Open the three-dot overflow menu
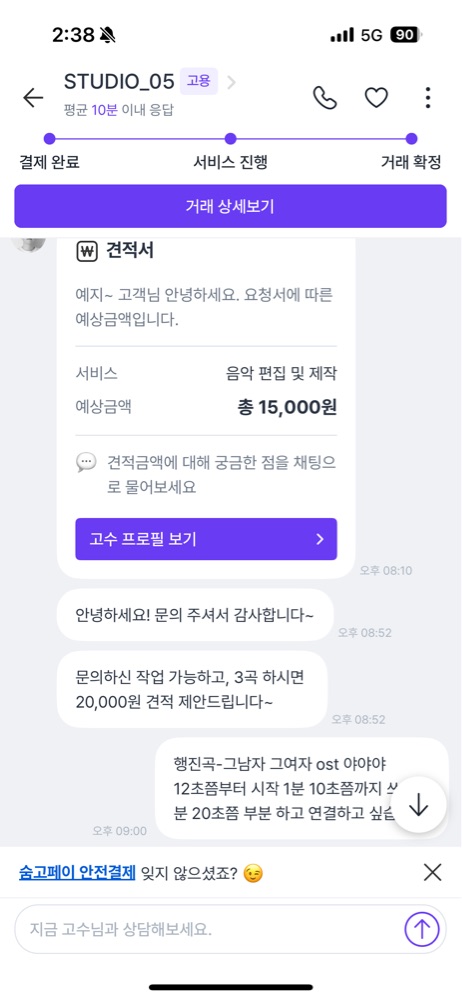This screenshot has height=1000, width=462. pyautogui.click(x=428, y=98)
